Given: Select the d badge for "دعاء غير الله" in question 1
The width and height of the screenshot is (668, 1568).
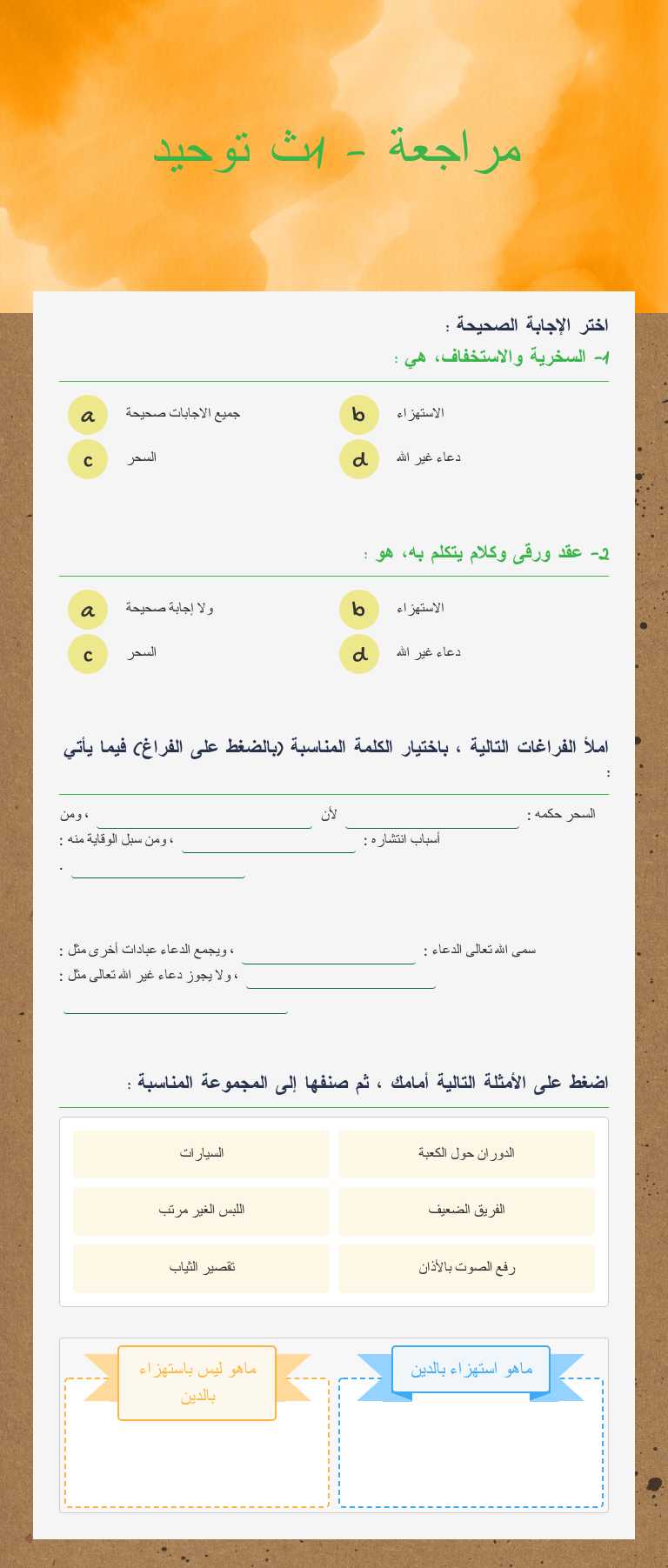Looking at the screenshot, I should tap(359, 460).
